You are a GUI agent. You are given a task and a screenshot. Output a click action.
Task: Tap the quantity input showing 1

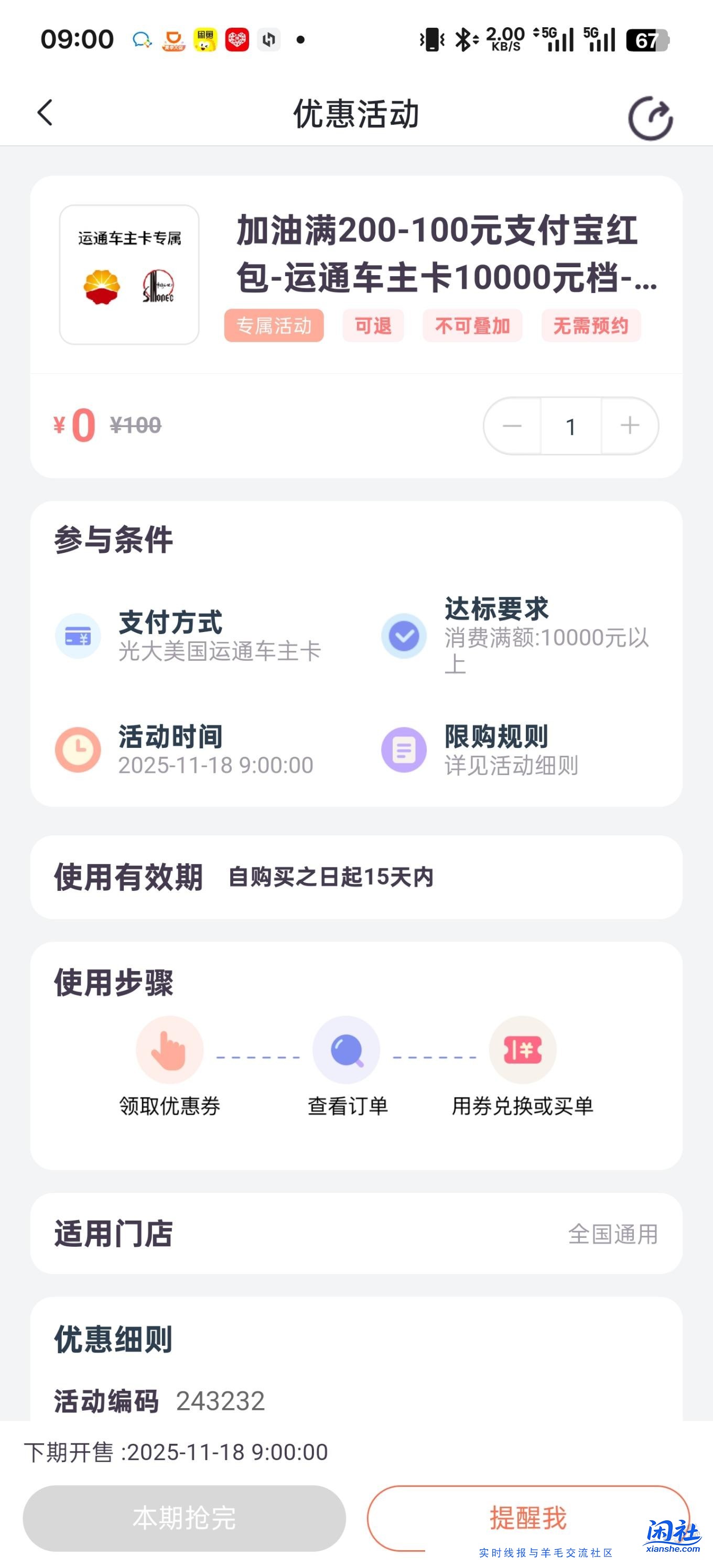pos(570,426)
